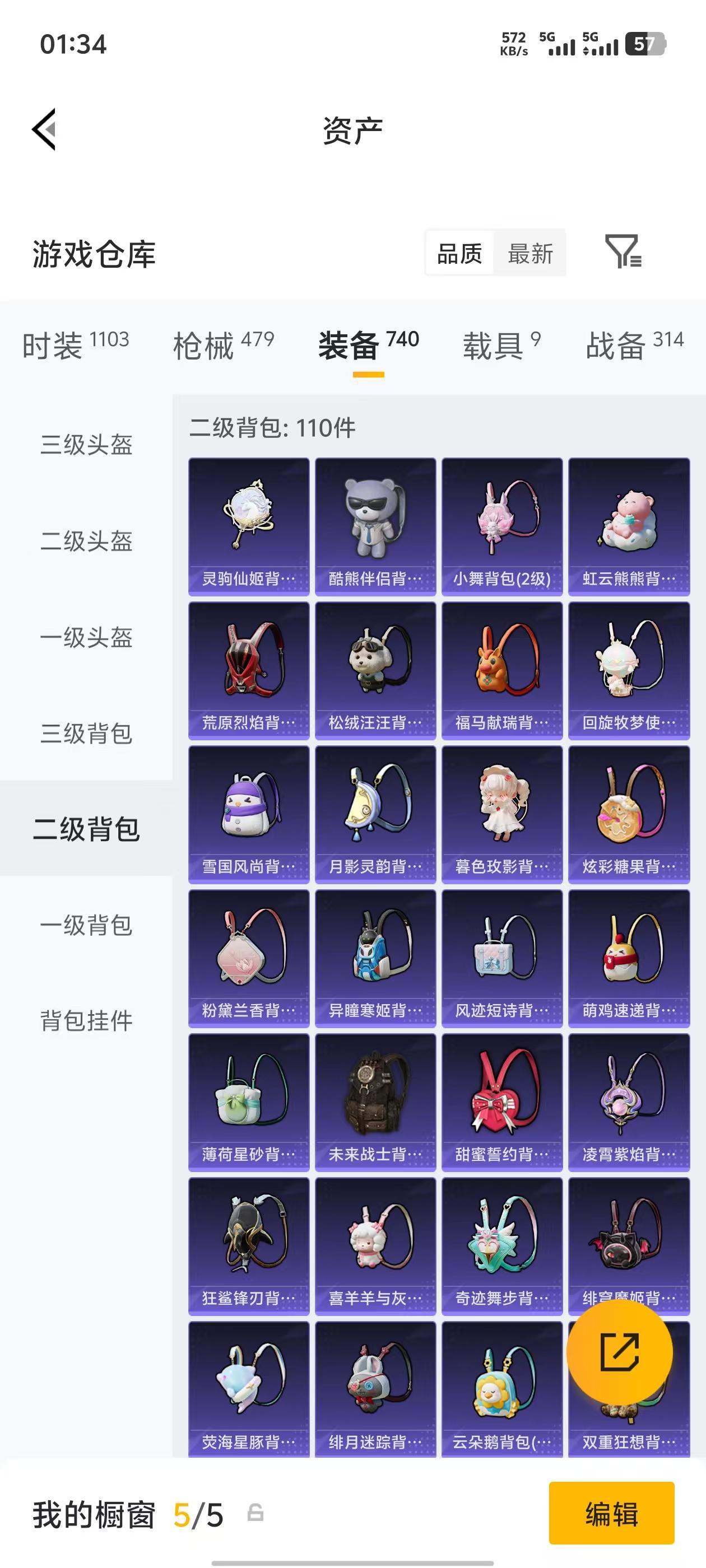Screen dimensions: 706x1568
Task: Select 三级头盔 in the sidebar
Action: [86, 446]
